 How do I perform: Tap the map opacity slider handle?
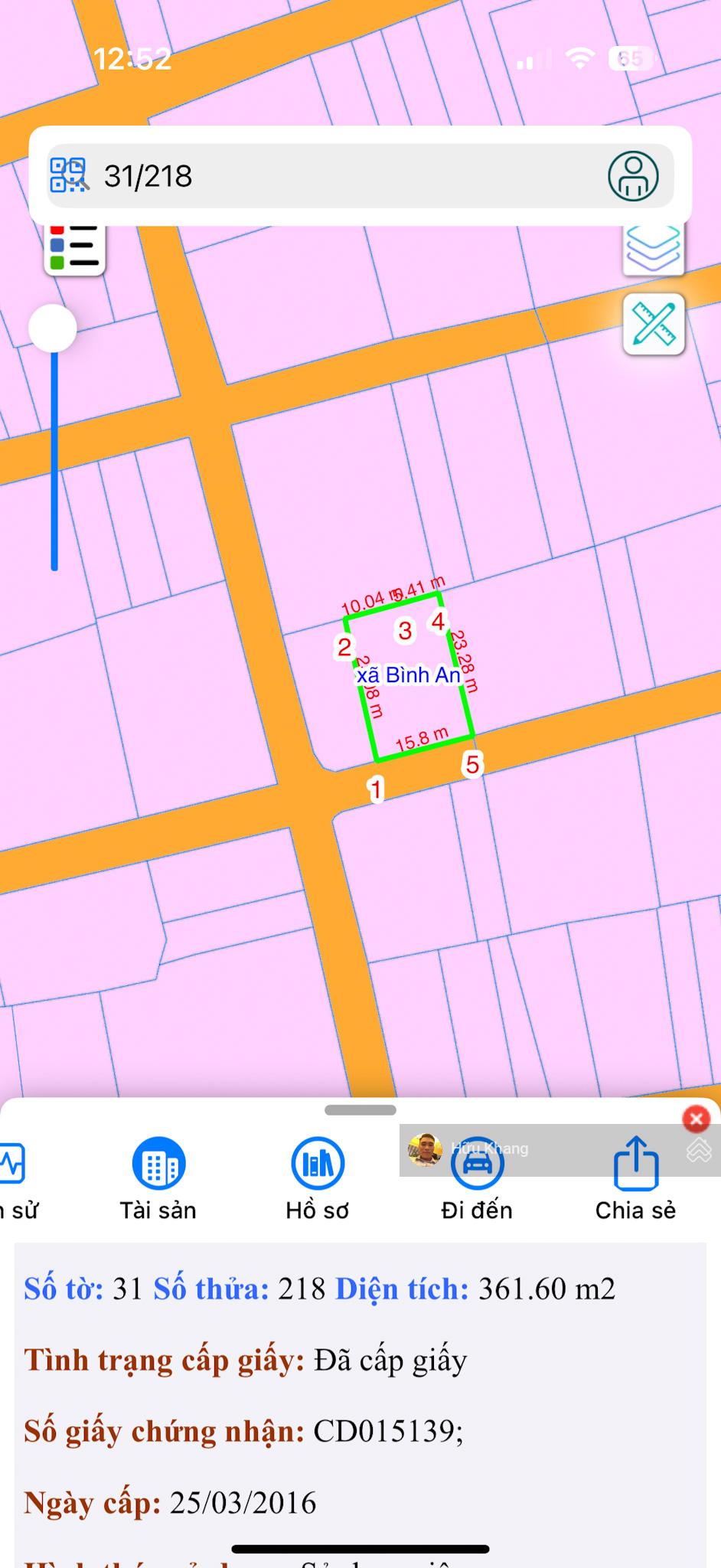click(x=53, y=328)
